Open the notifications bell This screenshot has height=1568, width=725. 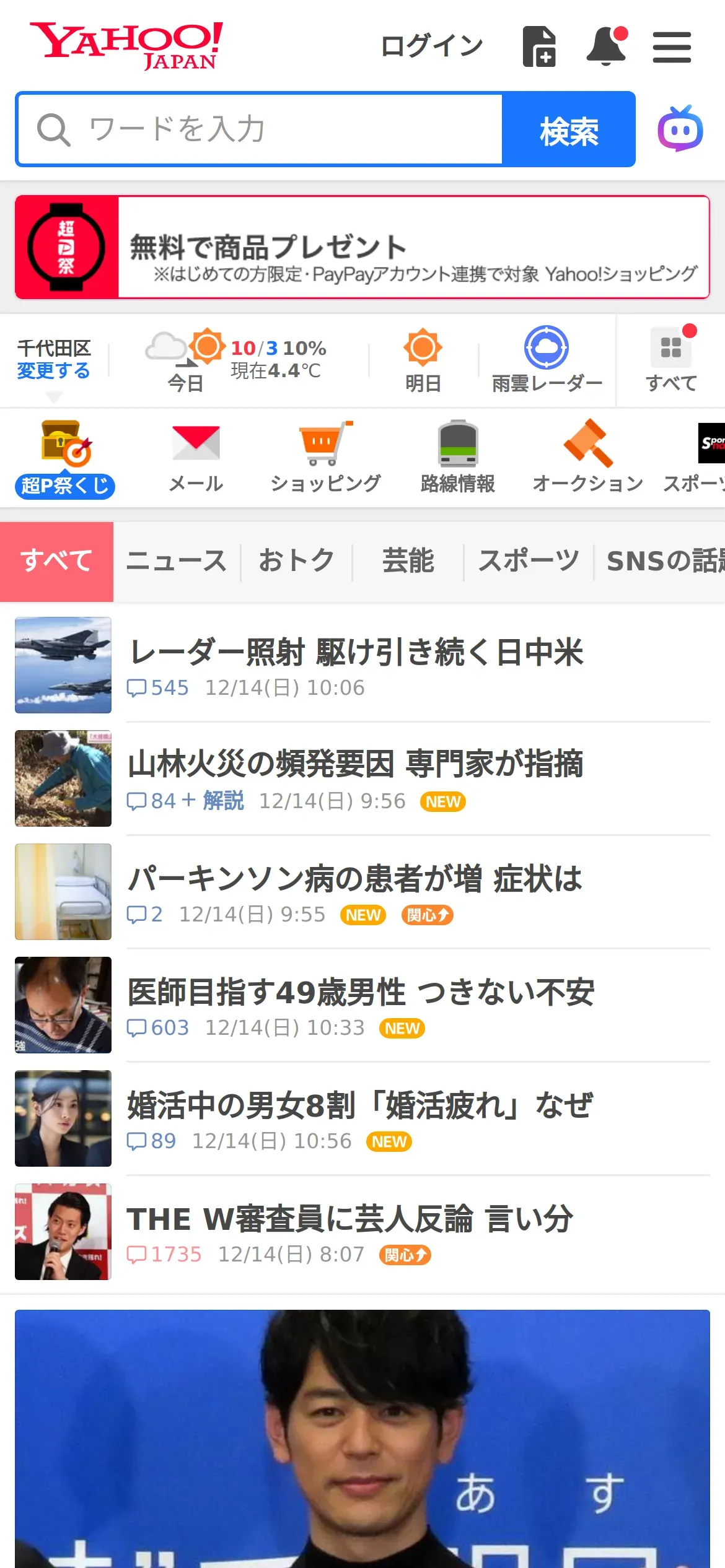click(x=607, y=46)
